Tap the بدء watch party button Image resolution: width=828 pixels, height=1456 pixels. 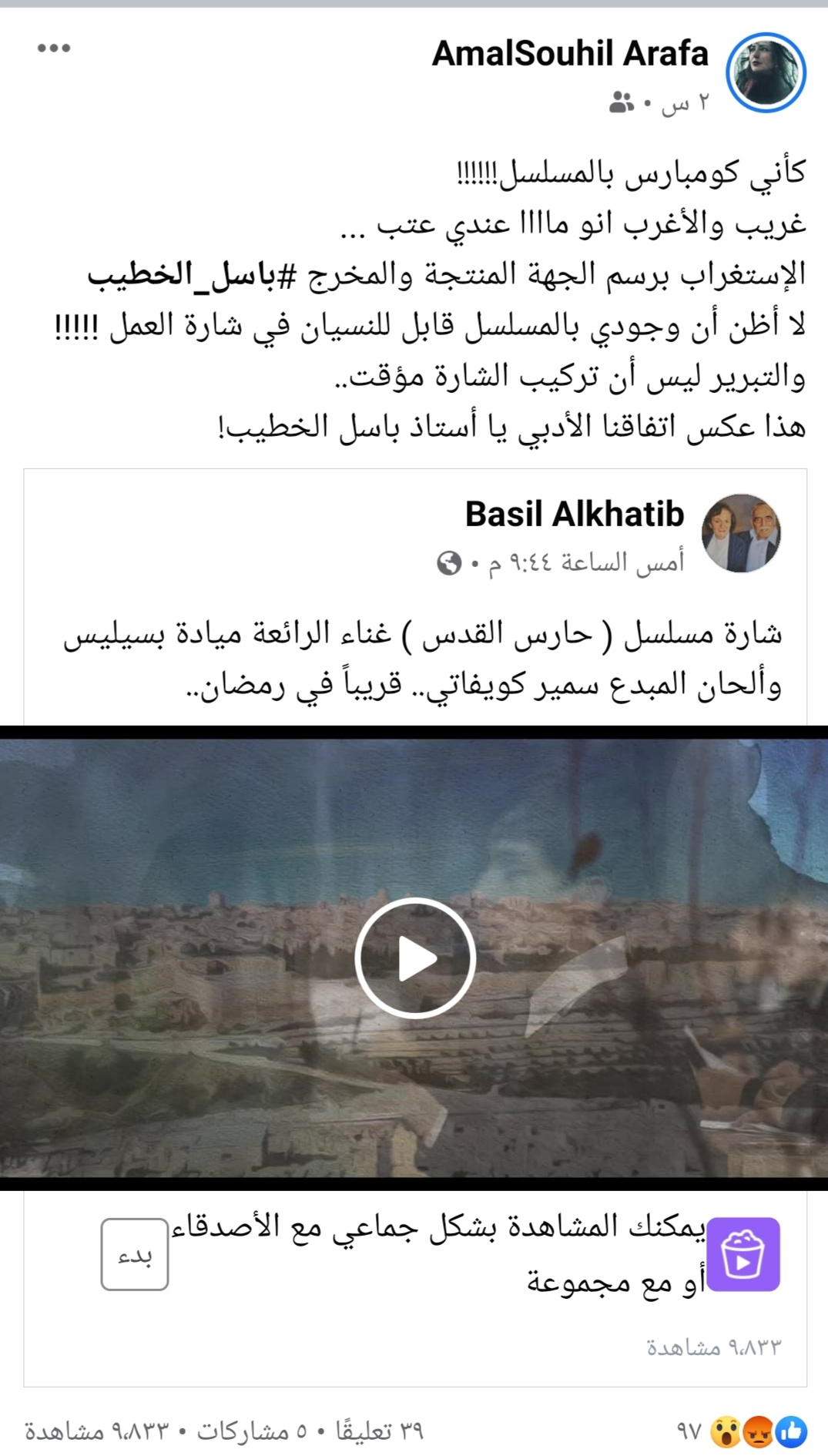click(135, 1254)
